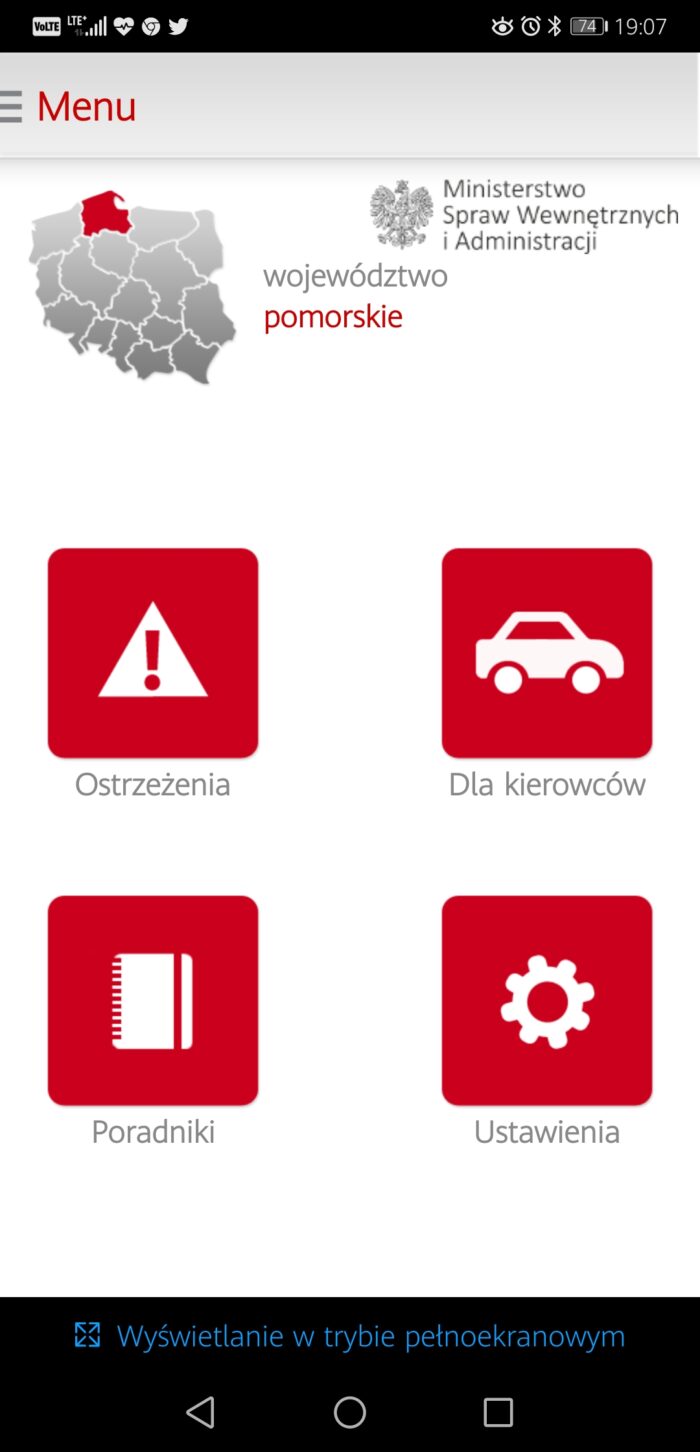The height and width of the screenshot is (1452, 700).
Task: Open Ustawienia settings
Action: pyautogui.click(x=547, y=1001)
